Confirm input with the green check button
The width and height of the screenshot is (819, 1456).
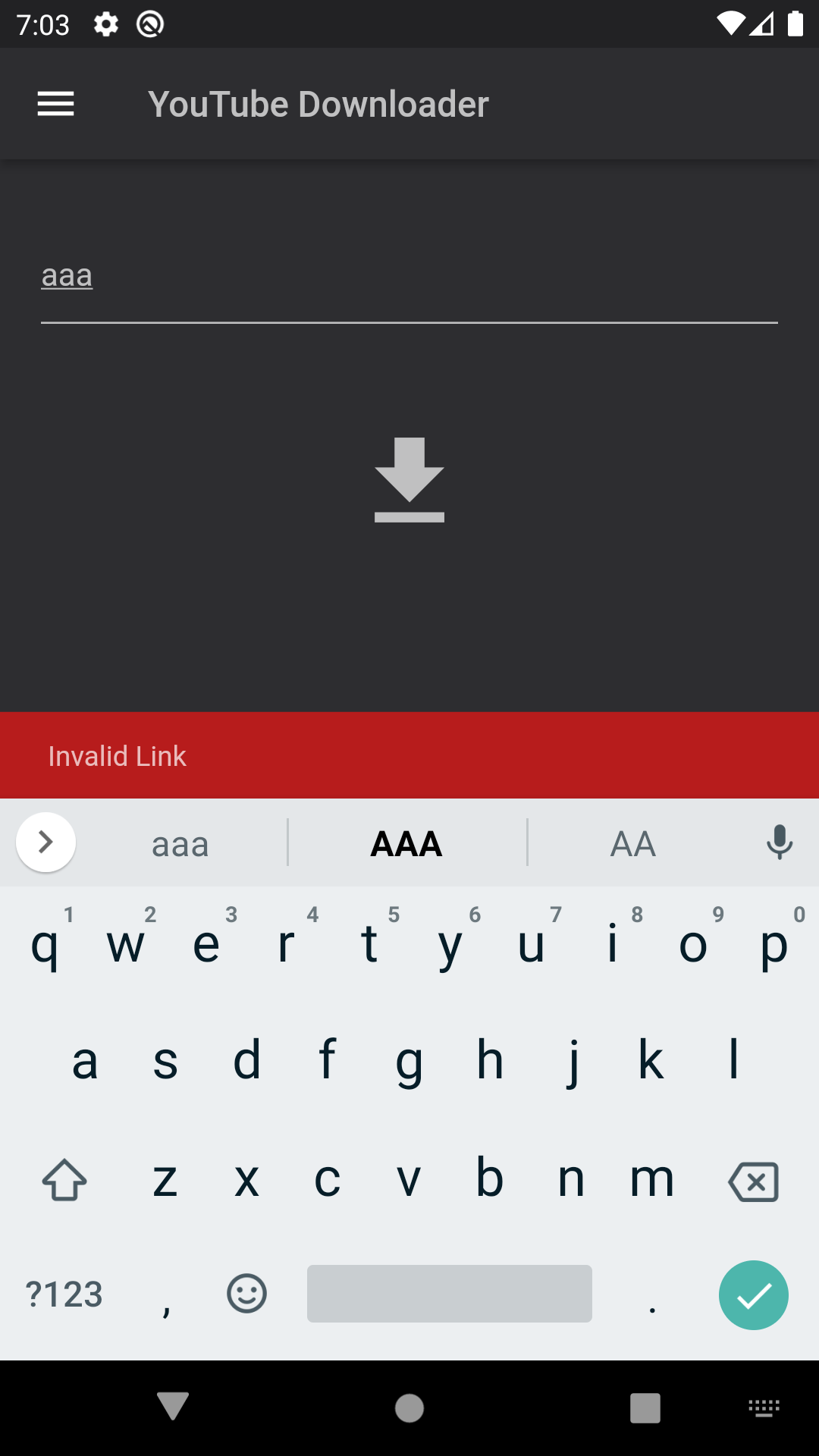753,1294
